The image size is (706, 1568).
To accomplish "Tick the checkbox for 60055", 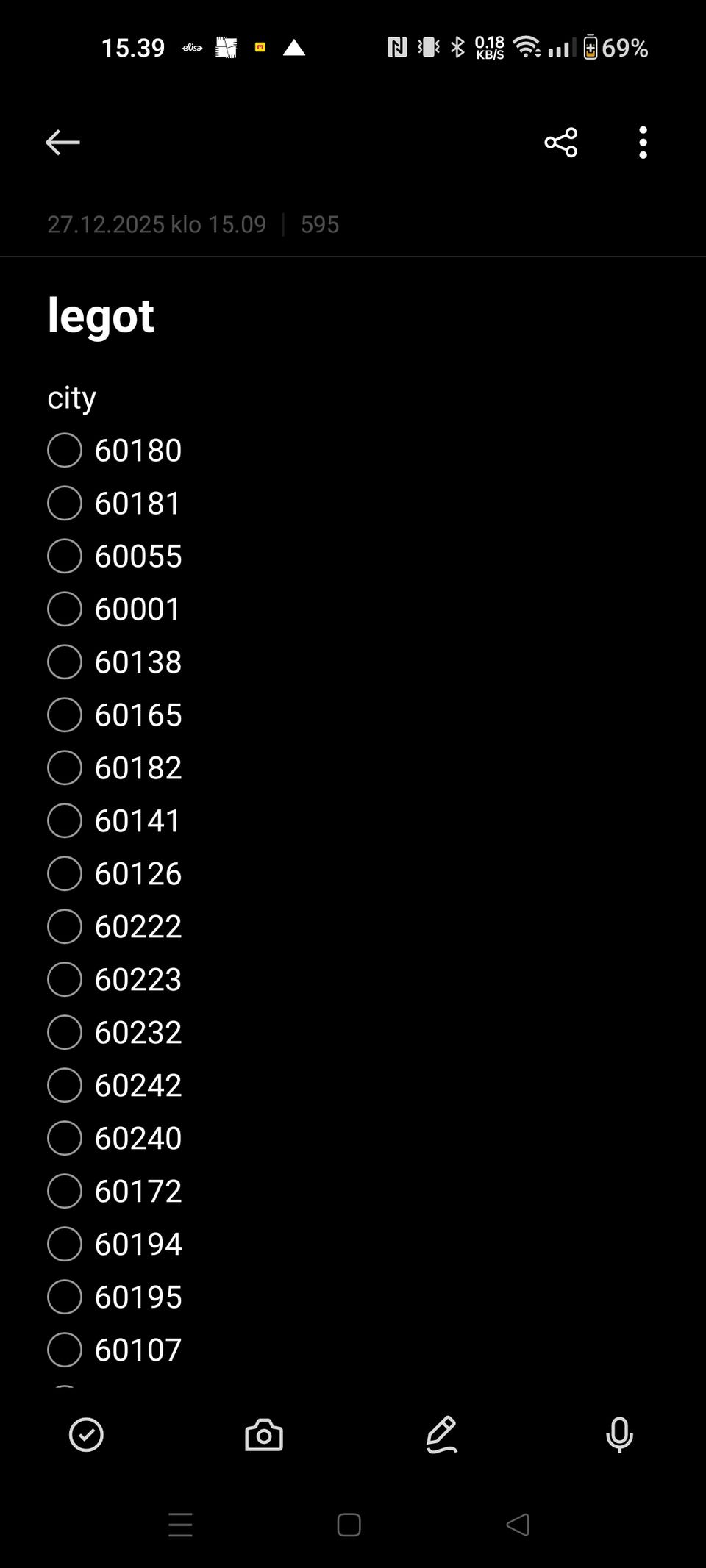I will [x=65, y=556].
